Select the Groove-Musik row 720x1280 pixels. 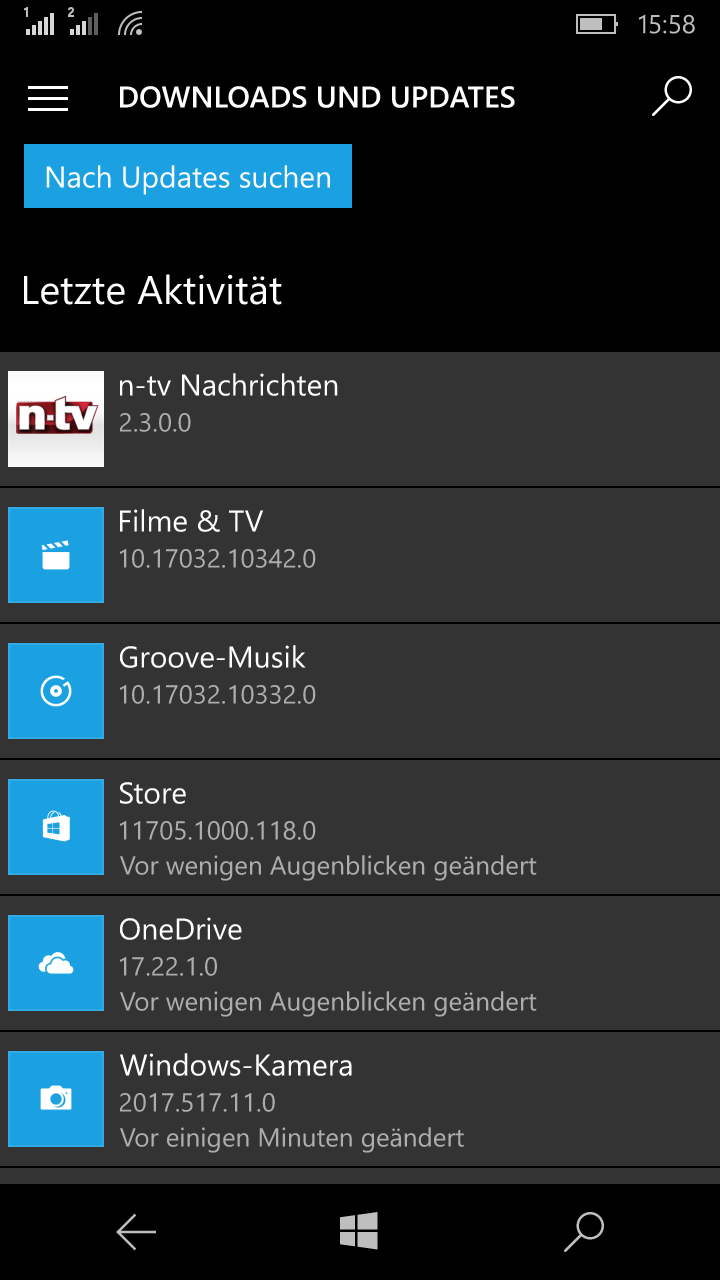(360, 691)
